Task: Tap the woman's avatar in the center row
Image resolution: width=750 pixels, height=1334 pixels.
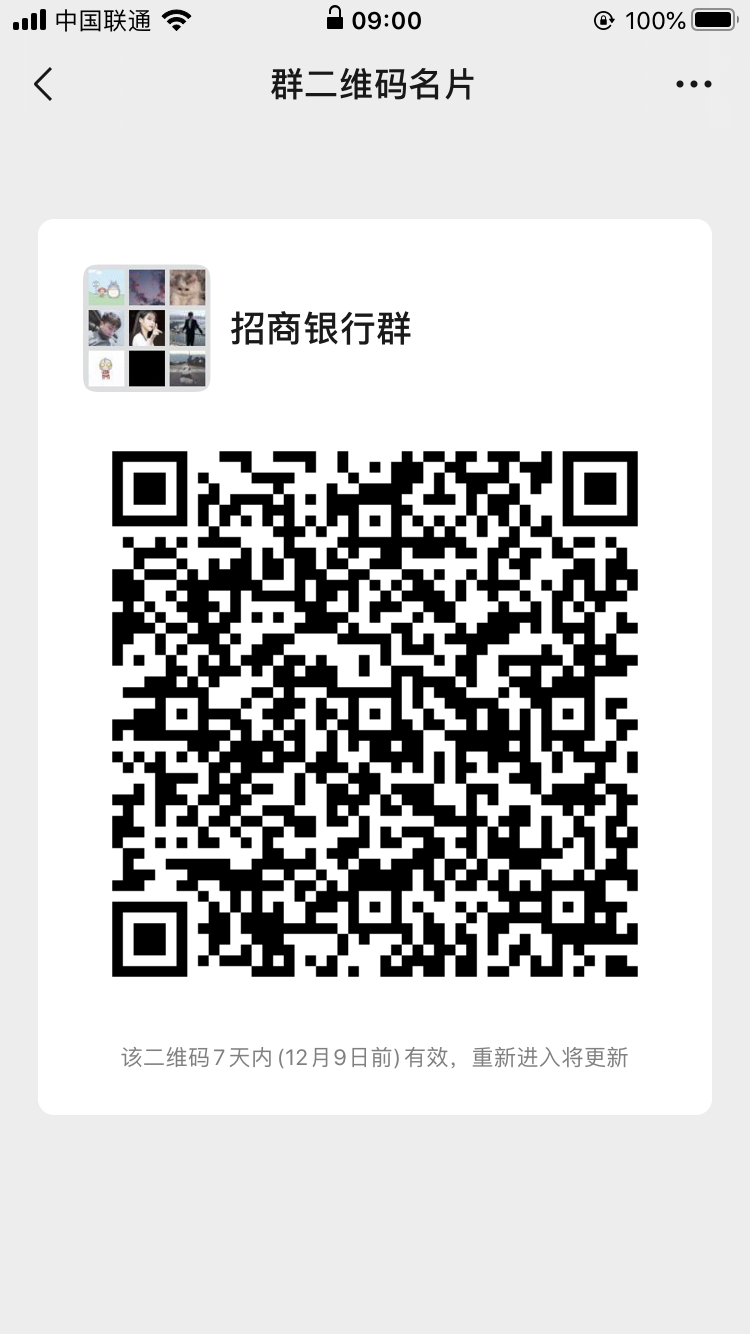Action: tap(147, 327)
